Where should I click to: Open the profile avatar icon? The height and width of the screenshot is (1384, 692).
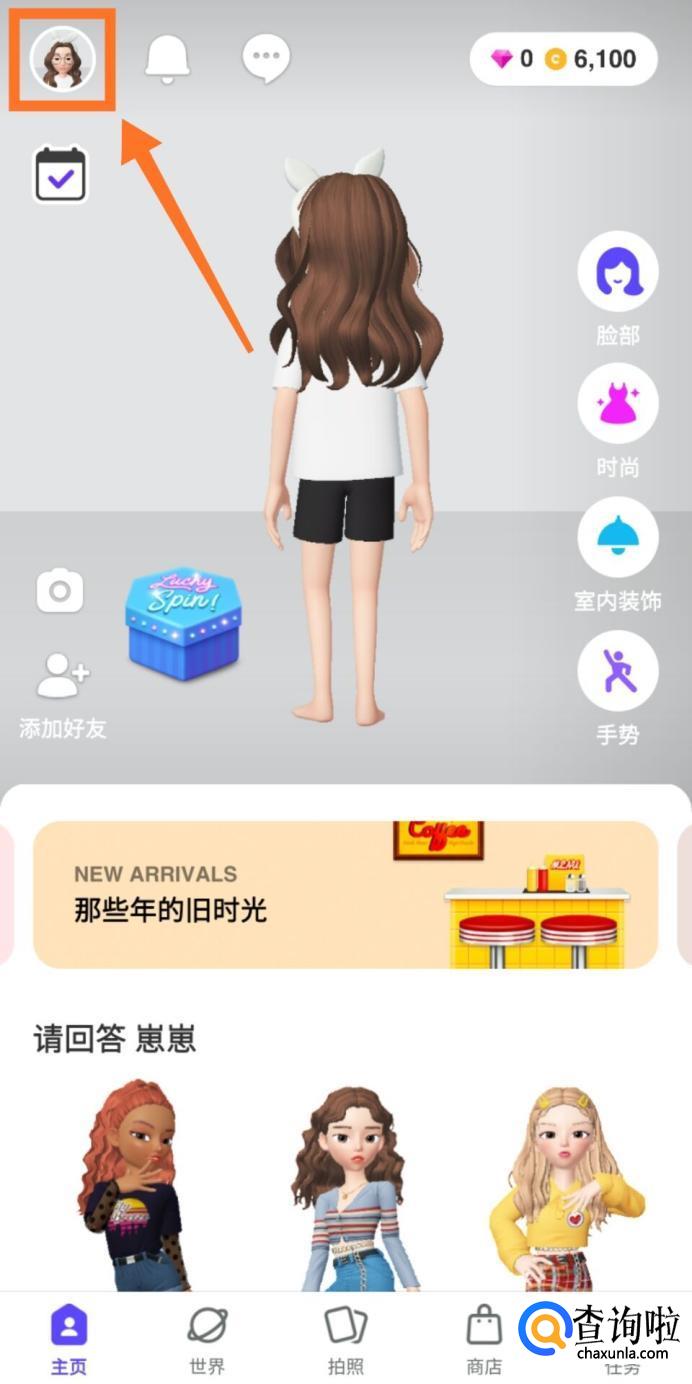click(x=63, y=59)
